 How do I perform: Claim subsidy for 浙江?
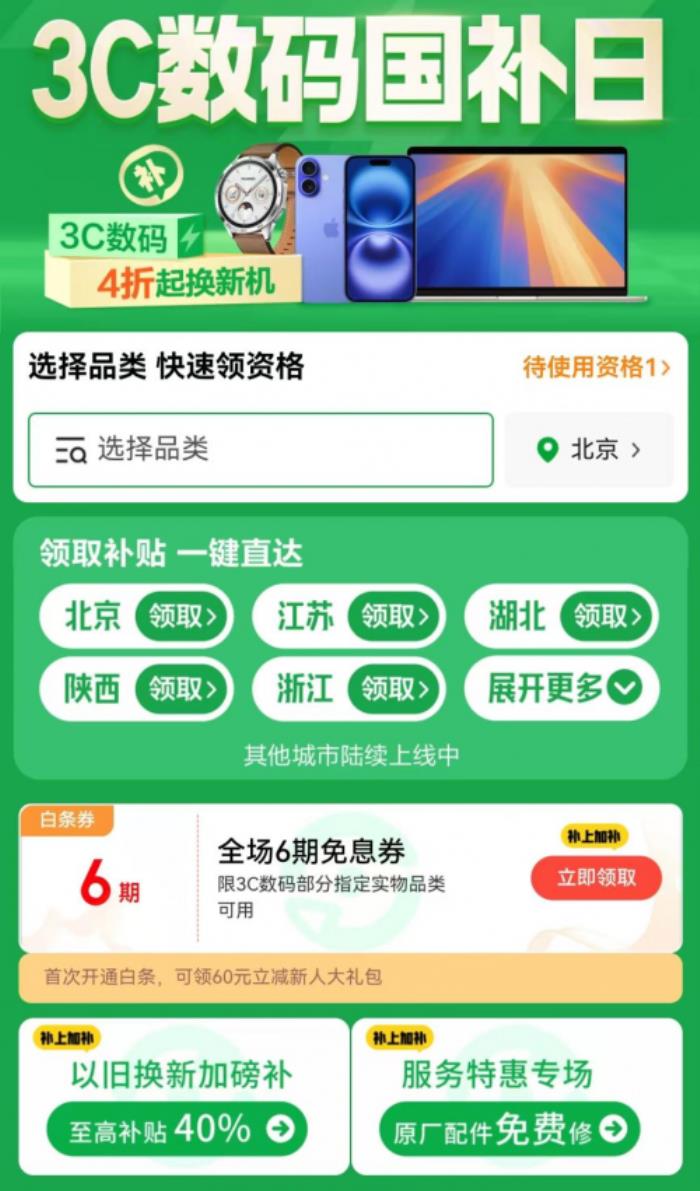391,688
